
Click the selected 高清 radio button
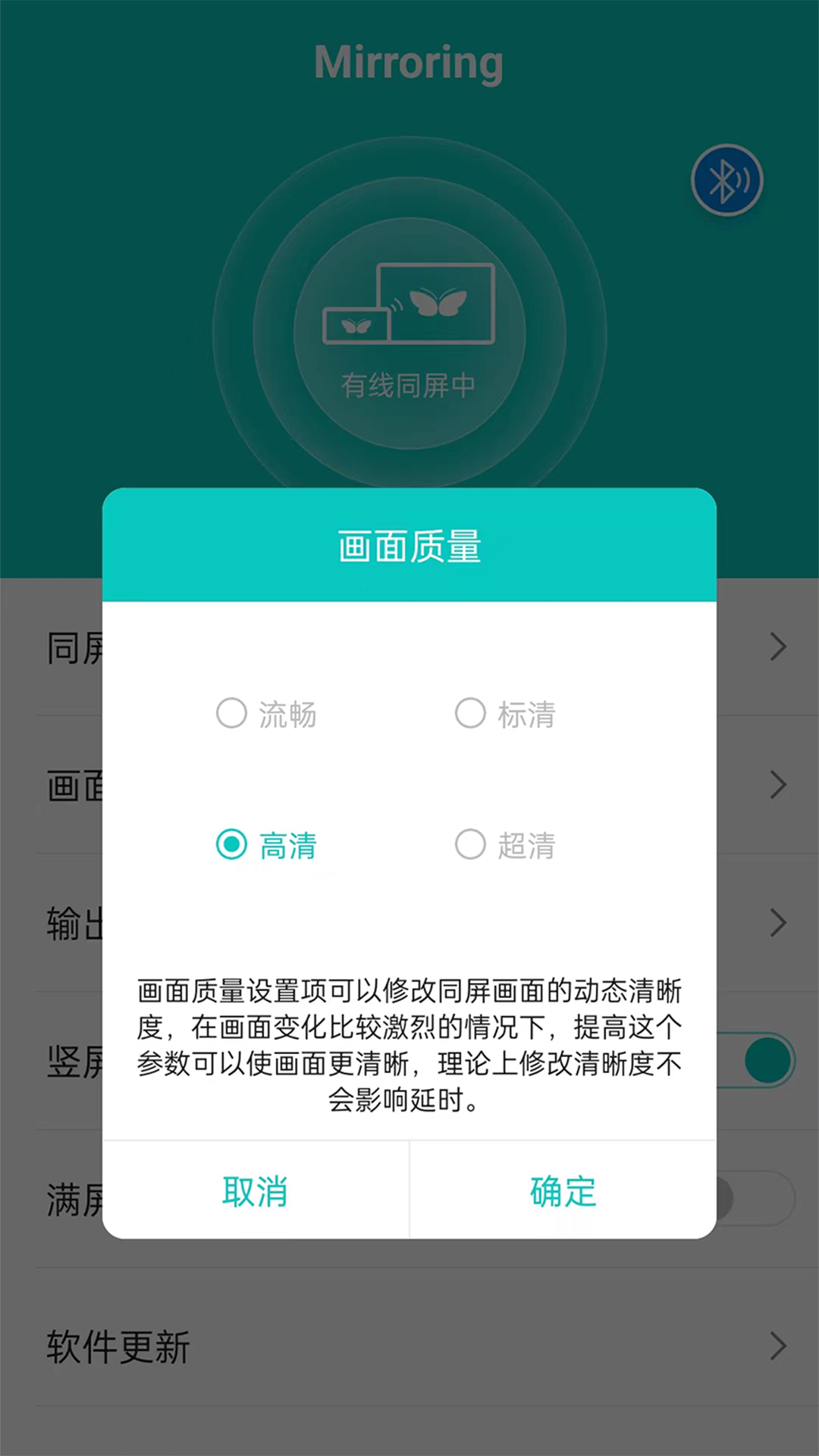(x=232, y=844)
